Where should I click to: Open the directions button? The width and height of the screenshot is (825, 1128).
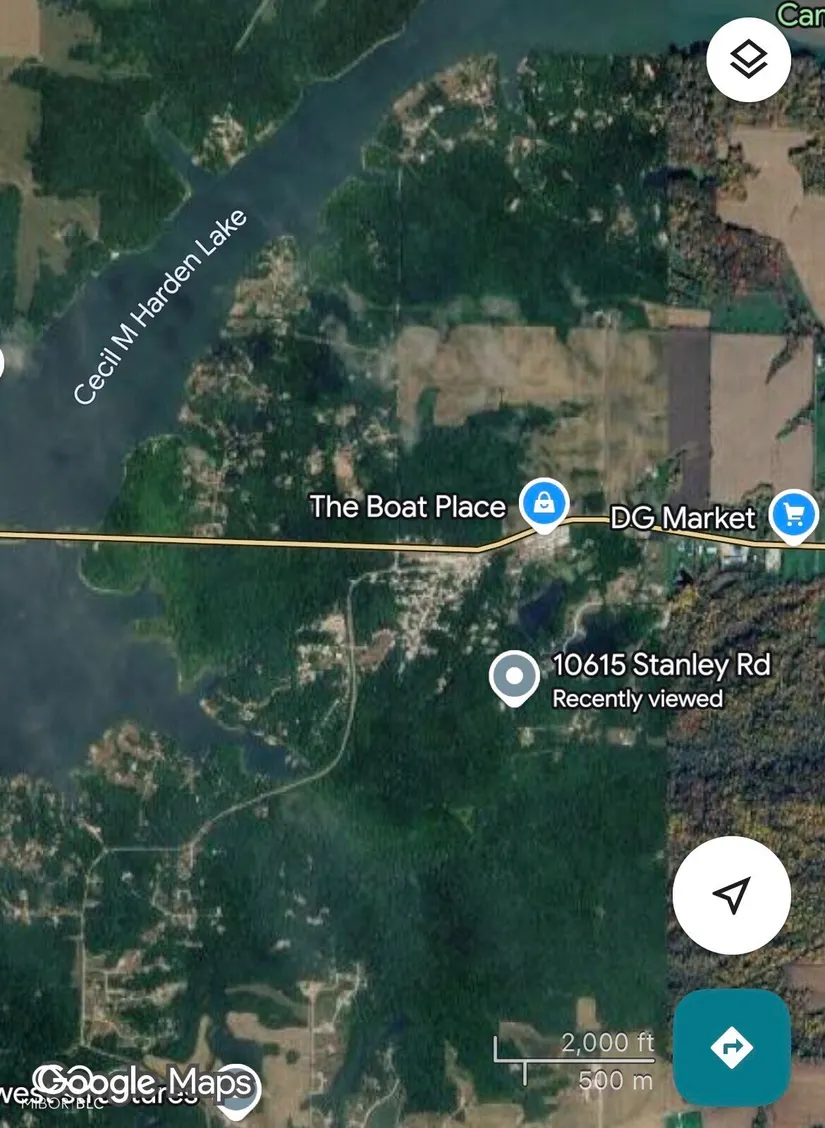pos(731,1047)
